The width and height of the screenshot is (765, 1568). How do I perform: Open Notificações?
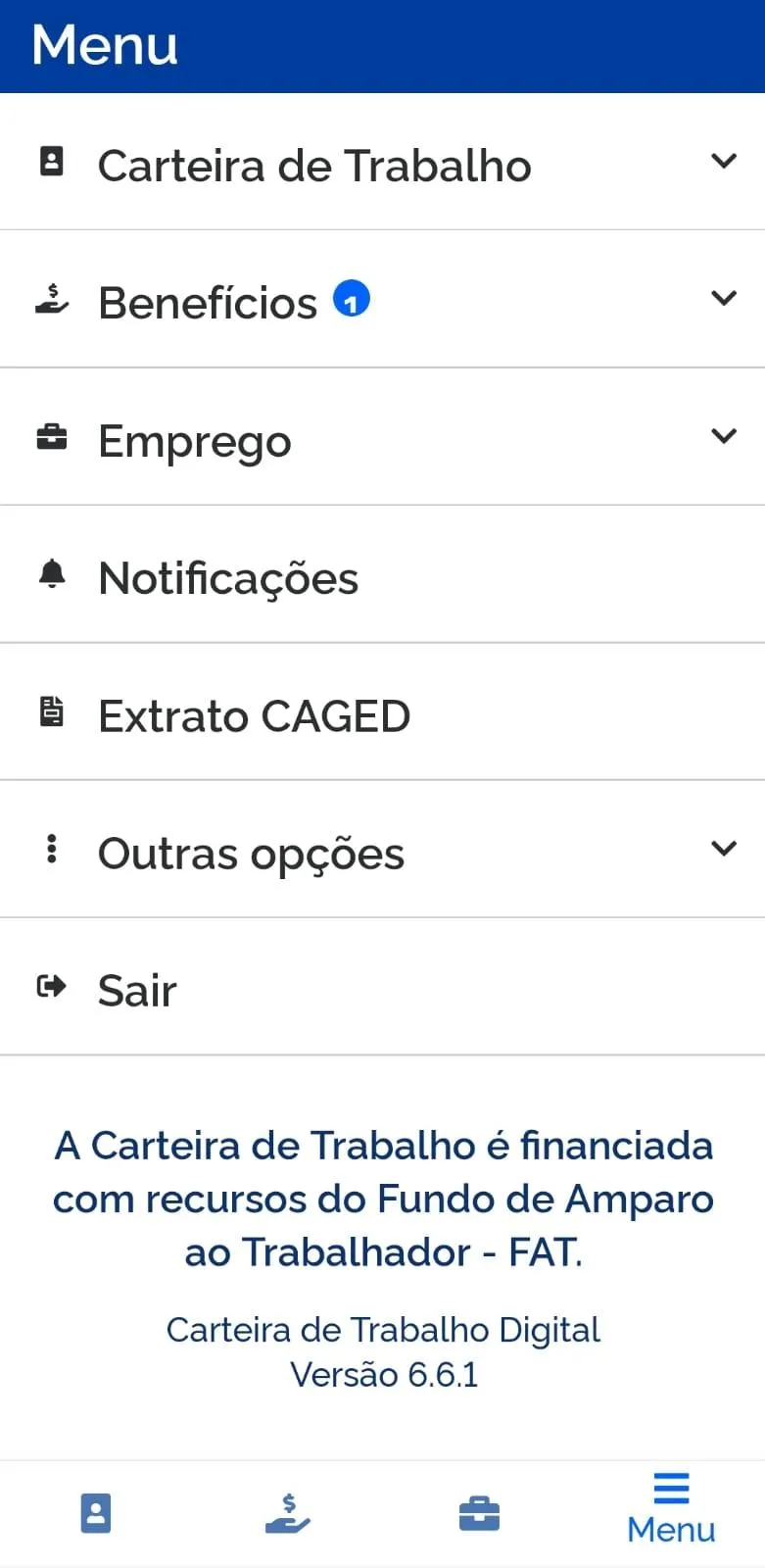(382, 576)
